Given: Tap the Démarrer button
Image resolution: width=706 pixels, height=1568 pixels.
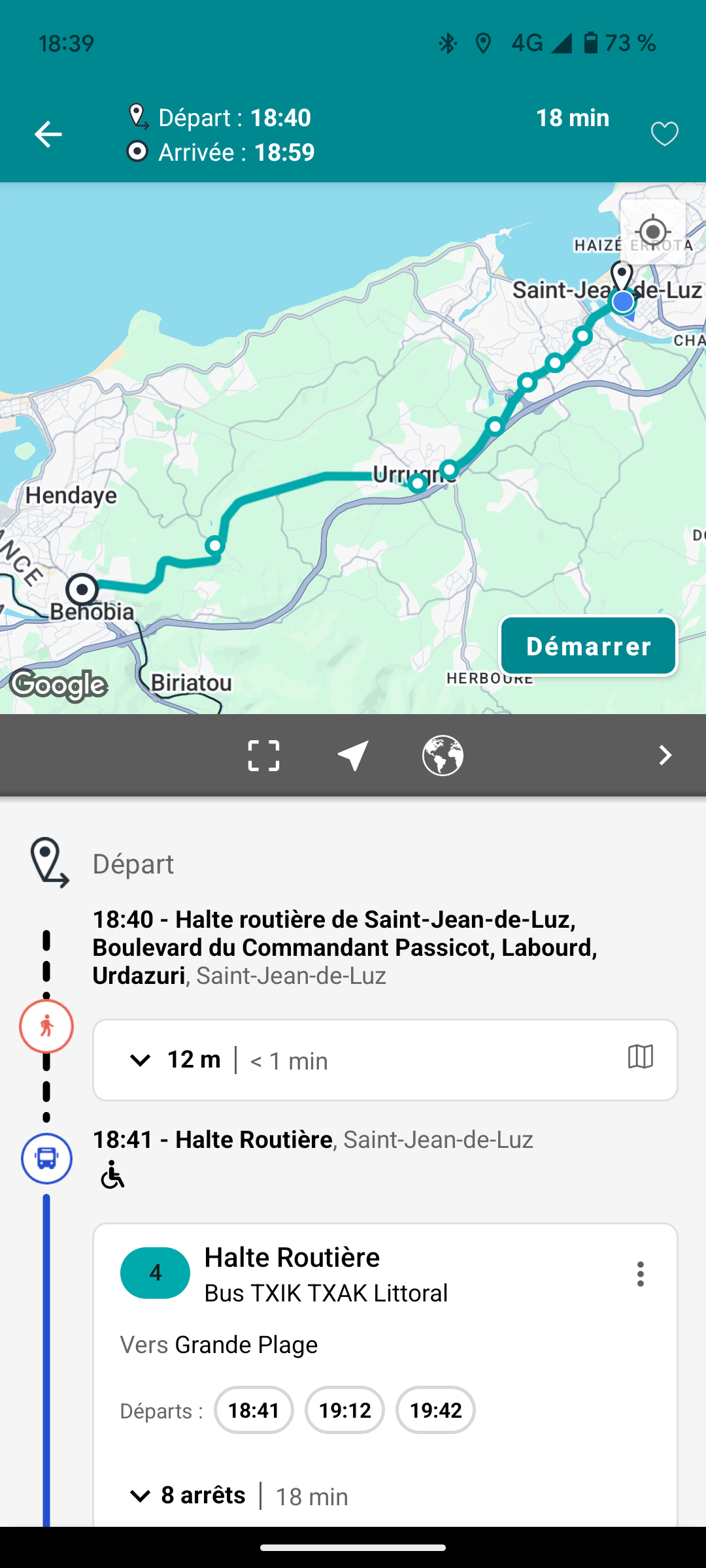Looking at the screenshot, I should (x=588, y=645).
